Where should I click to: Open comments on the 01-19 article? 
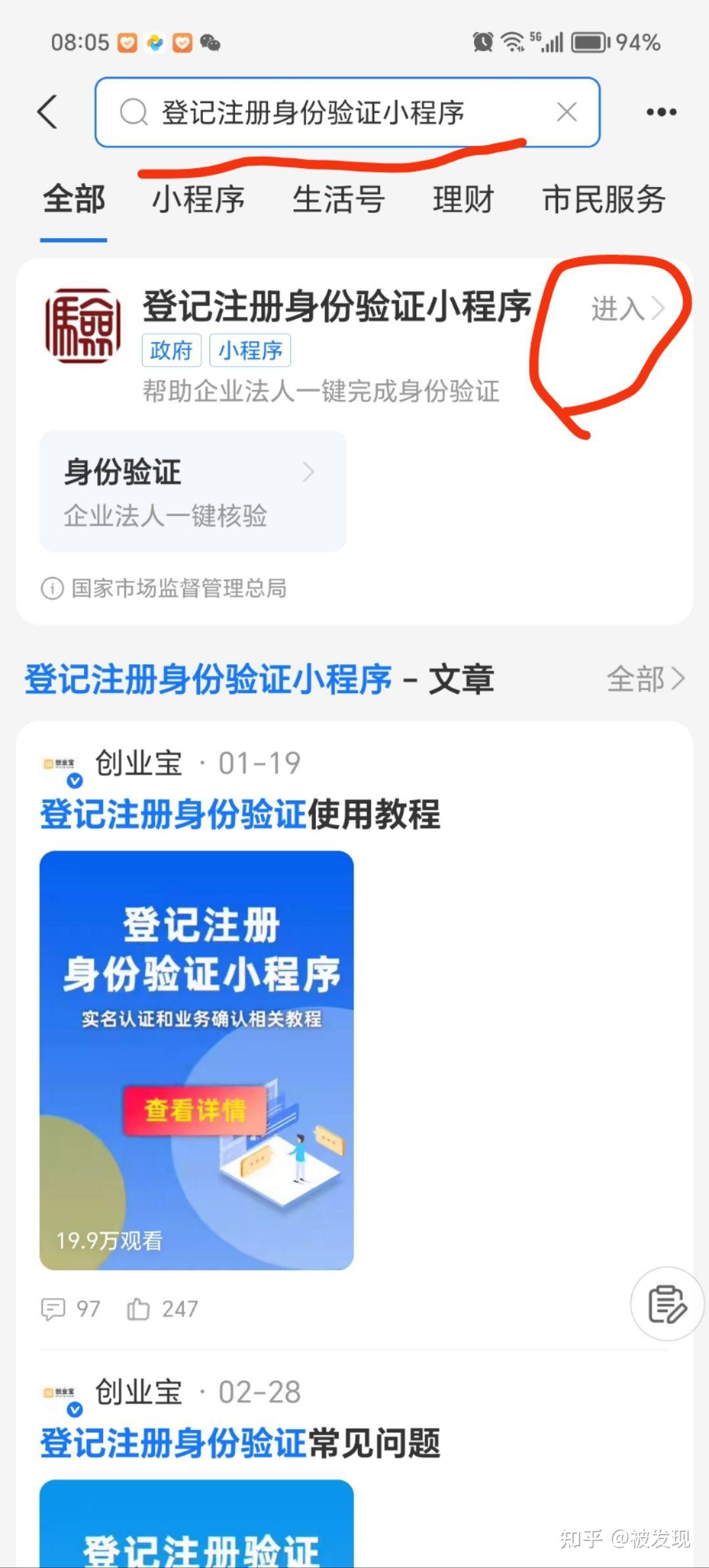click(70, 1309)
